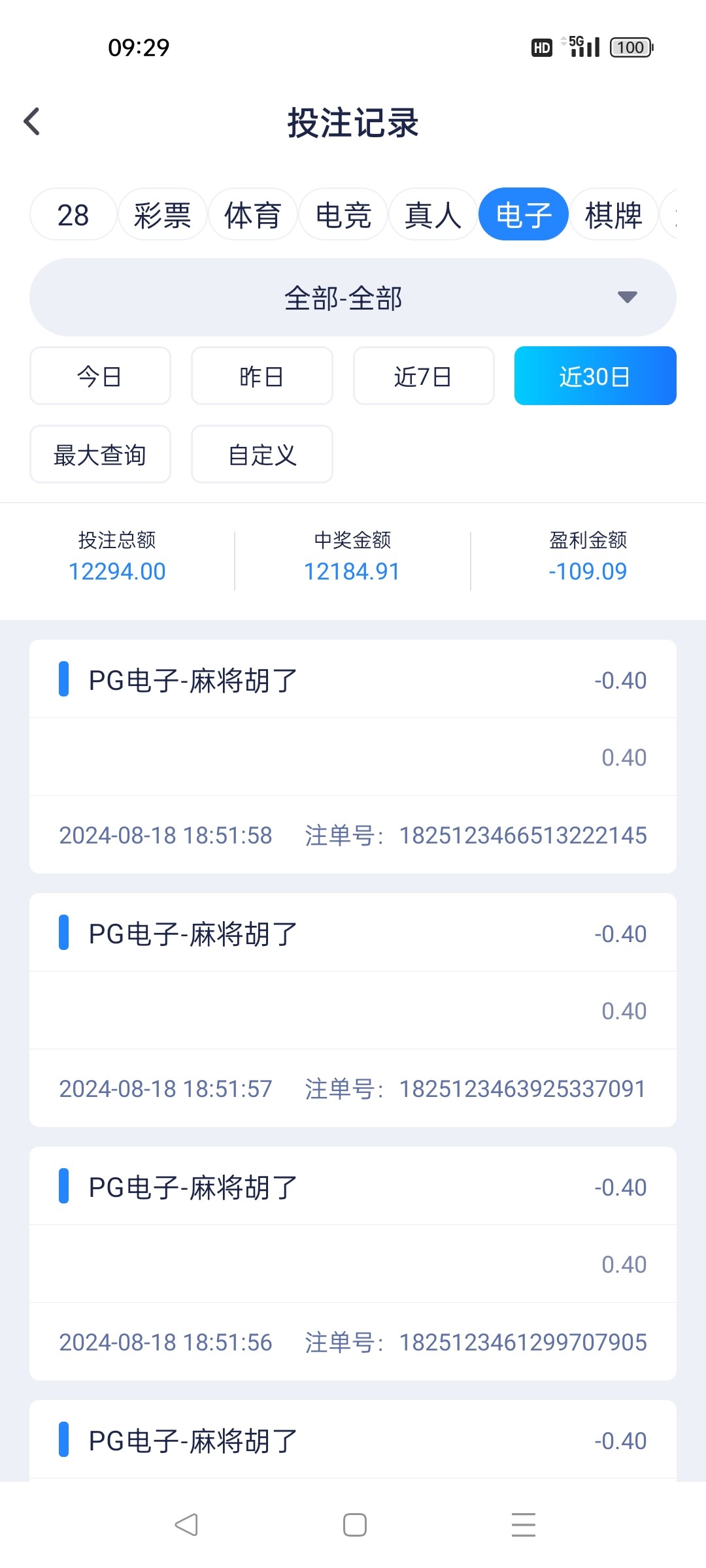Tap the down arrow next to 全部-全部
The height and width of the screenshot is (1568, 706).
(628, 297)
